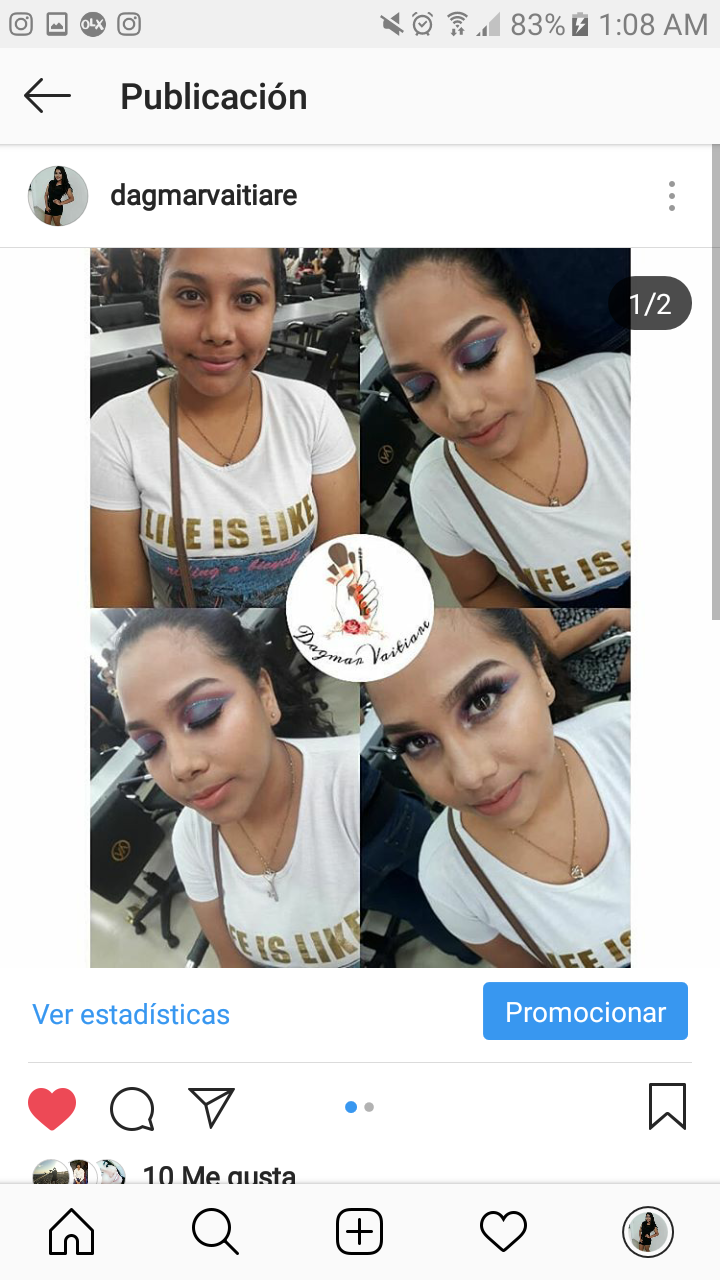Unlike the post with the red heart
Viewport: 720px width, 1280px height.
click(52, 1108)
